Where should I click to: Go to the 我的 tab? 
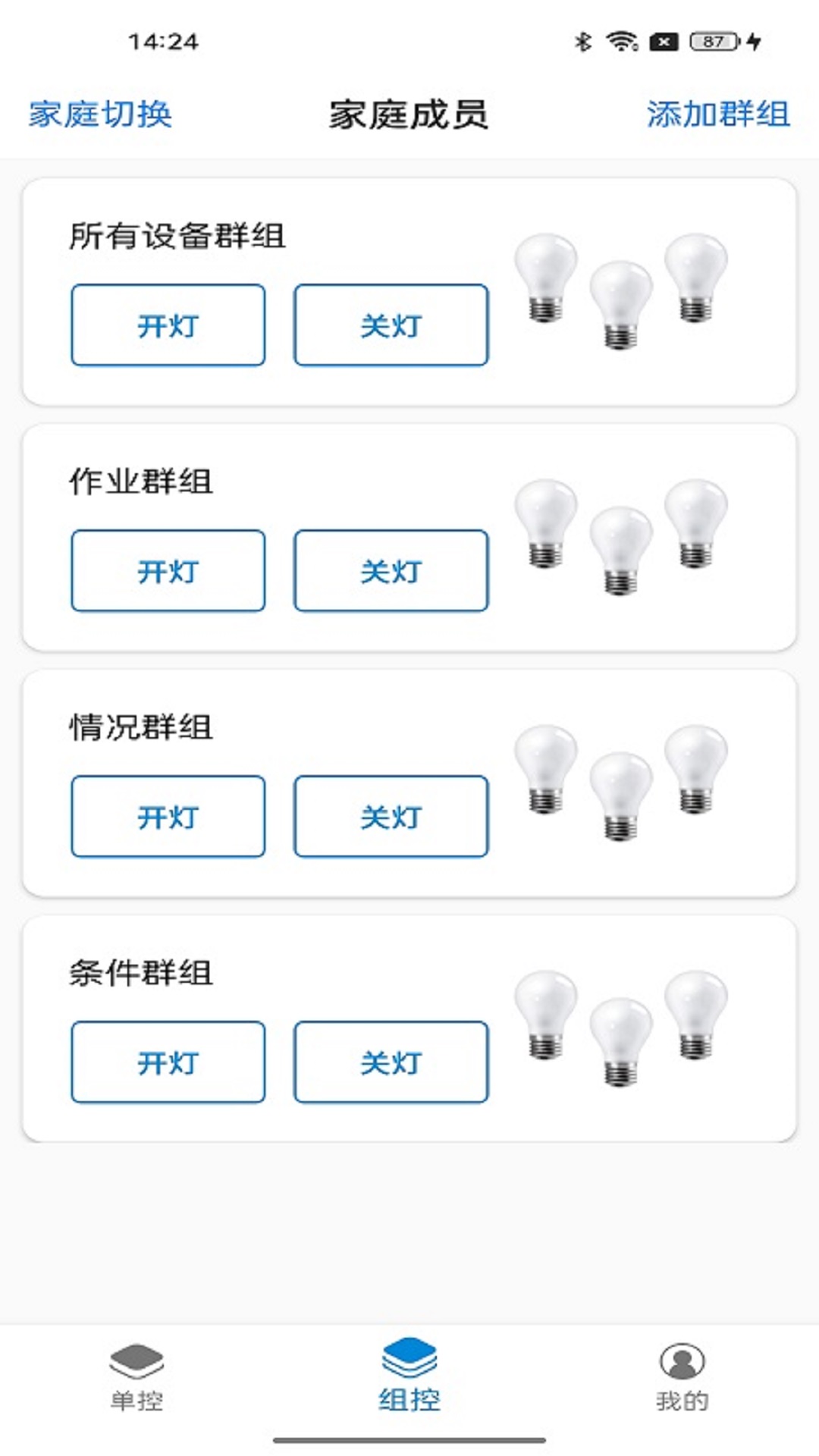point(682,1376)
